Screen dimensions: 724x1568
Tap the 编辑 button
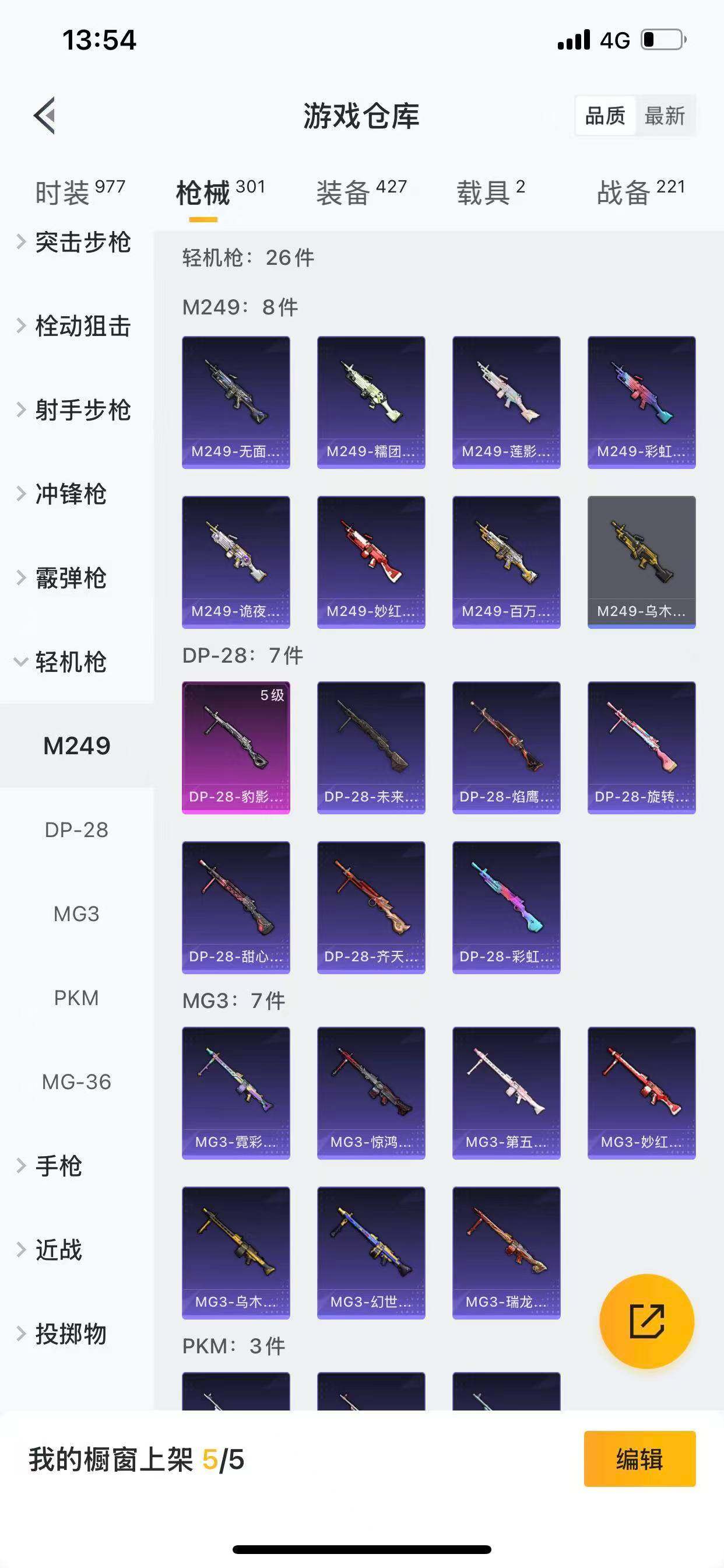pos(639,1458)
